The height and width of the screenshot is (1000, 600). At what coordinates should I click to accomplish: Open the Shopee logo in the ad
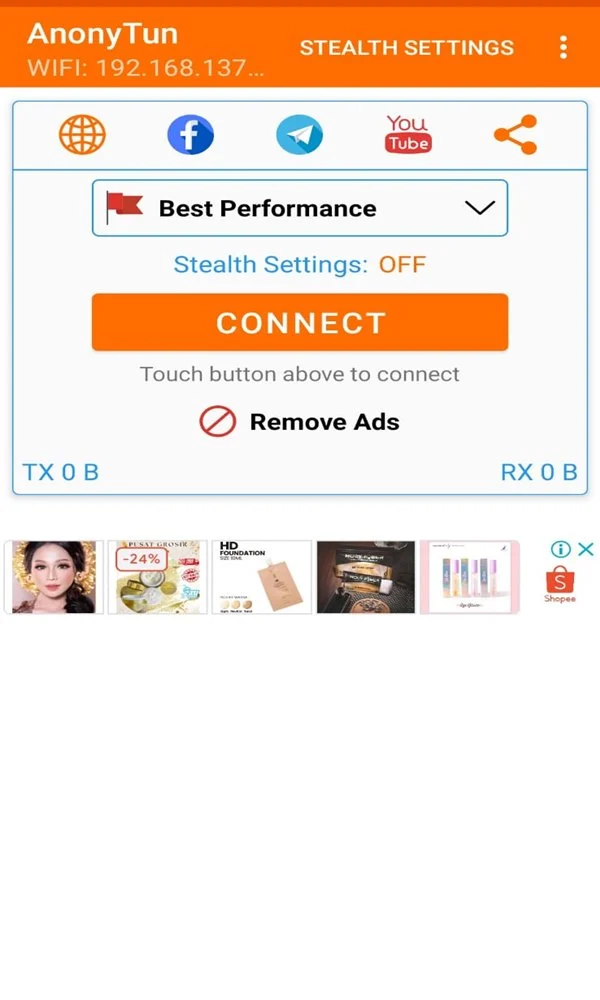[560, 584]
